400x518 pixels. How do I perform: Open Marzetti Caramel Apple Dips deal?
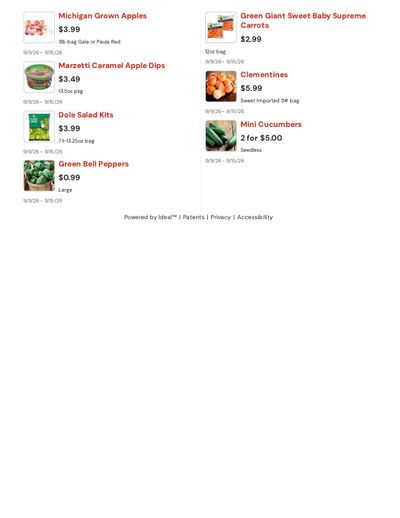(x=112, y=65)
